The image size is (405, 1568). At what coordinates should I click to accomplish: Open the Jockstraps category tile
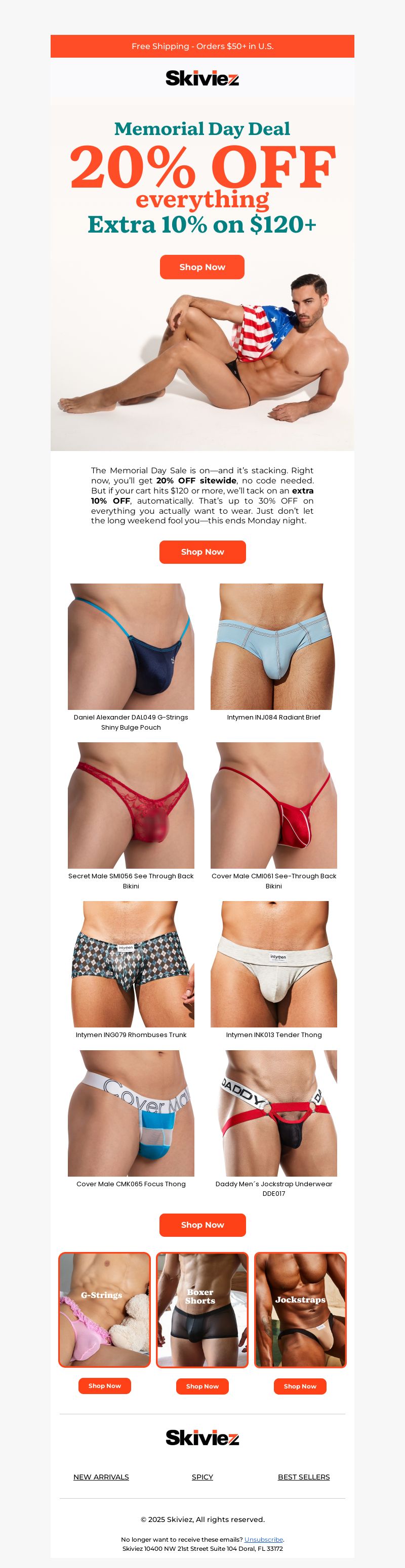pos(300,1309)
